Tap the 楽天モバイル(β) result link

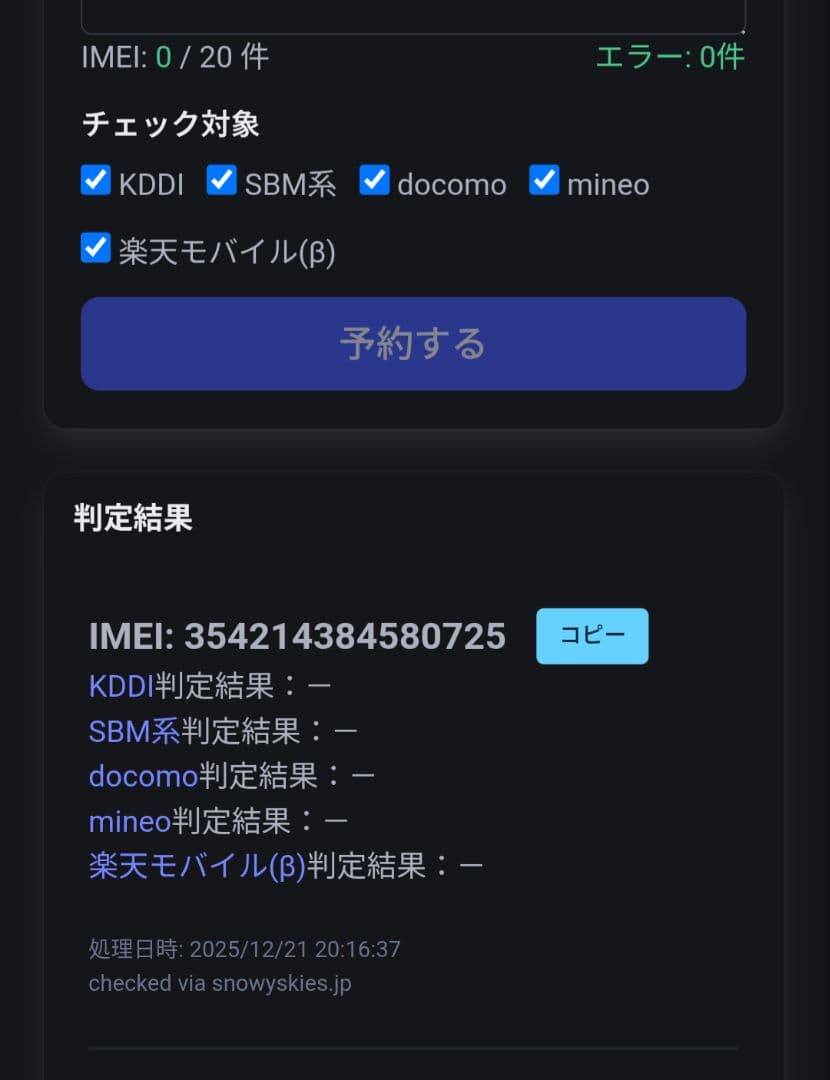197,866
